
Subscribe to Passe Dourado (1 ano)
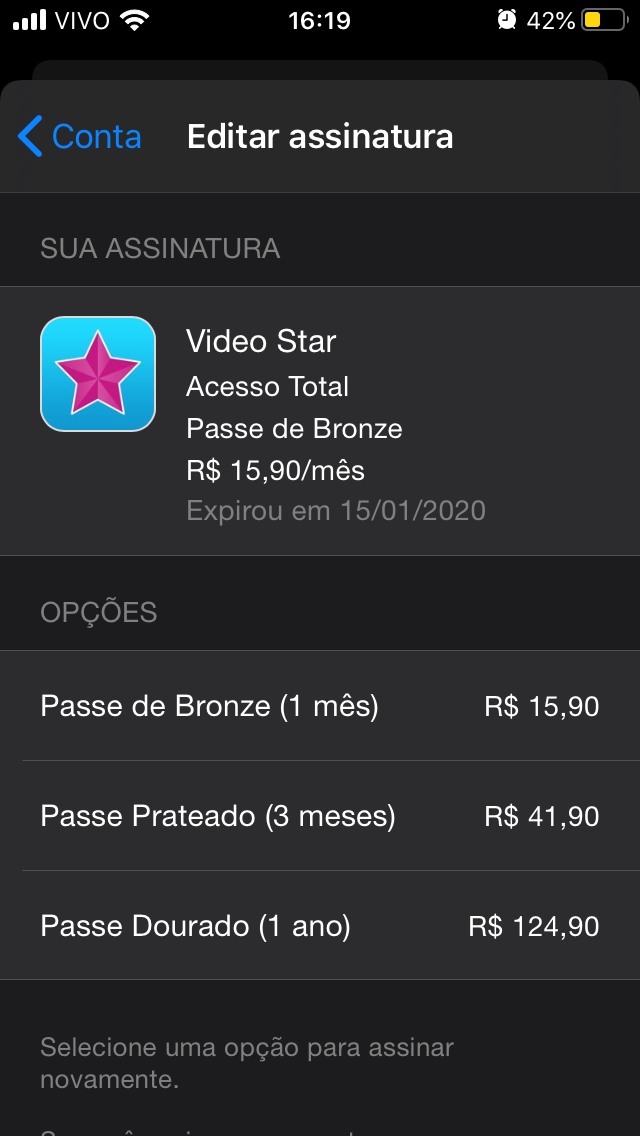tap(320, 926)
